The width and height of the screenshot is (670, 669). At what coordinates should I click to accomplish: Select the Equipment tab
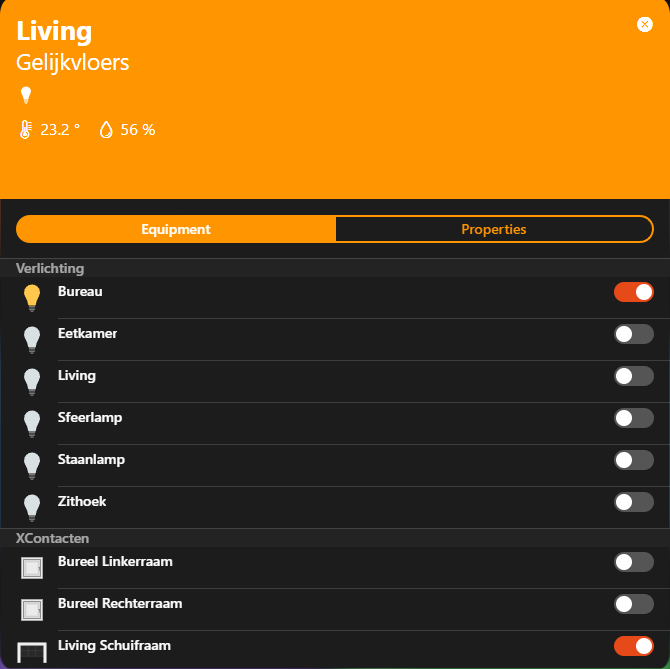pos(176,230)
